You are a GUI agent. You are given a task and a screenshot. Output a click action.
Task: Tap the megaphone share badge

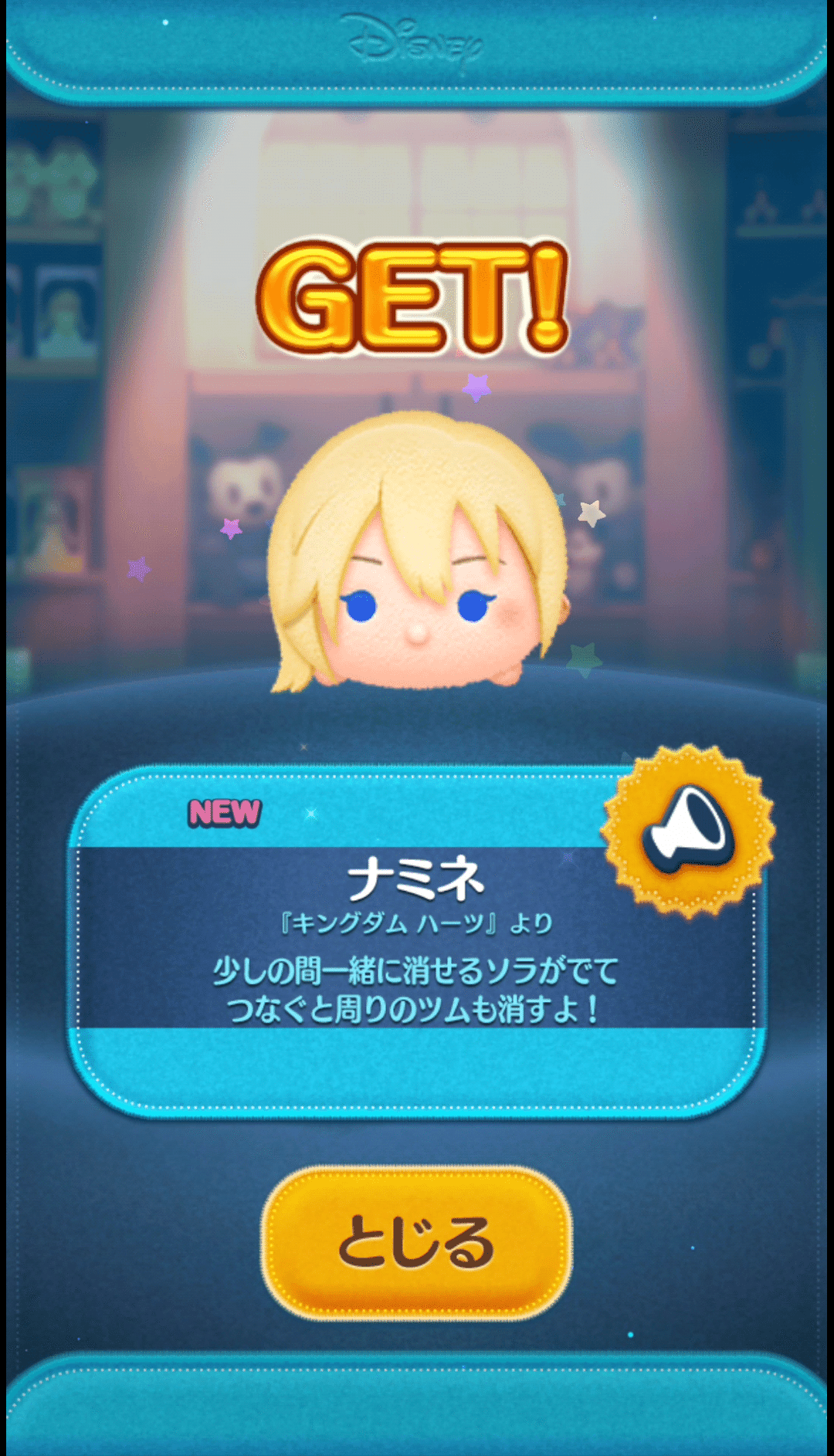tap(688, 831)
